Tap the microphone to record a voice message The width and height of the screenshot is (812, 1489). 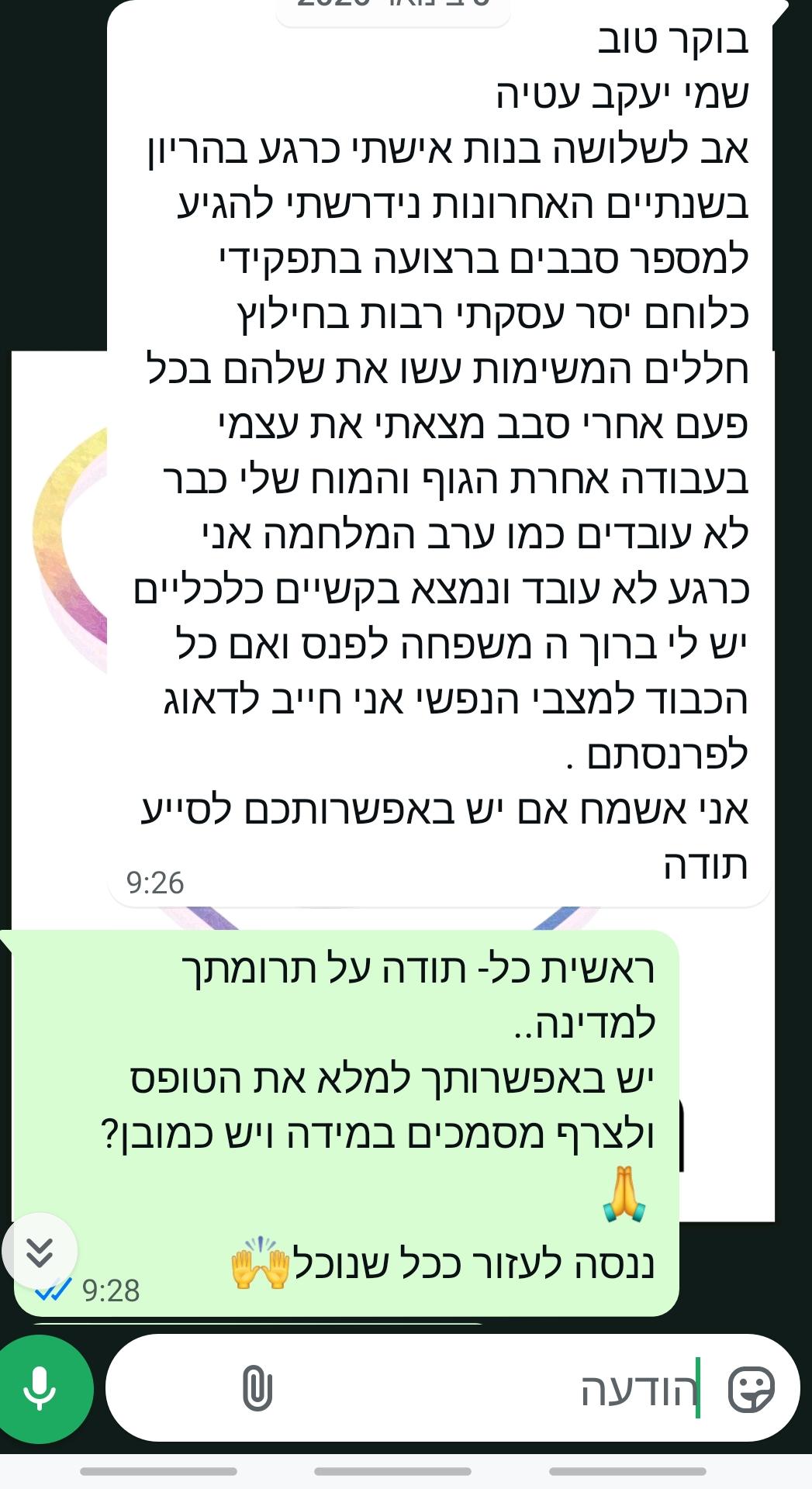(x=40, y=1389)
